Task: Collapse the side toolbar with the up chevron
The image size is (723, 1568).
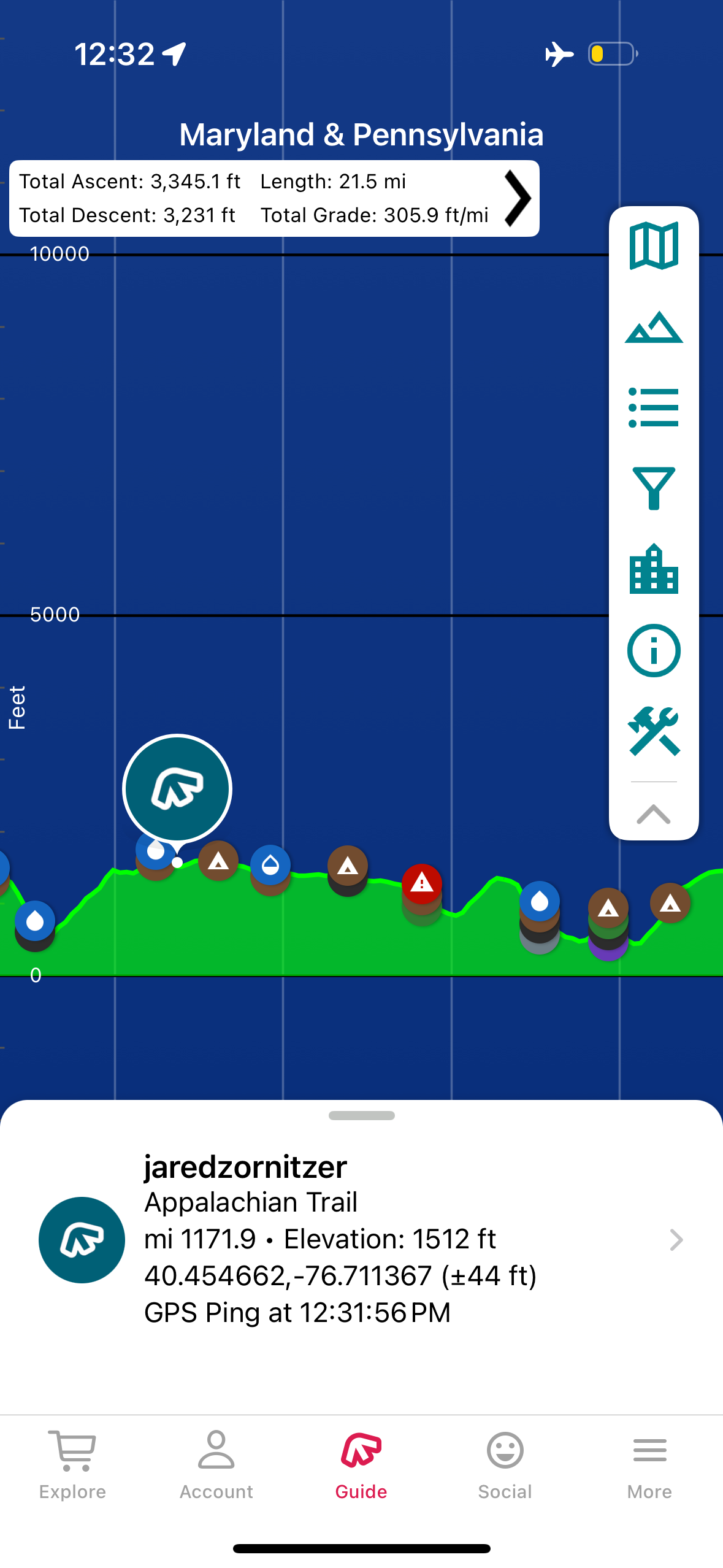Action: click(x=654, y=813)
